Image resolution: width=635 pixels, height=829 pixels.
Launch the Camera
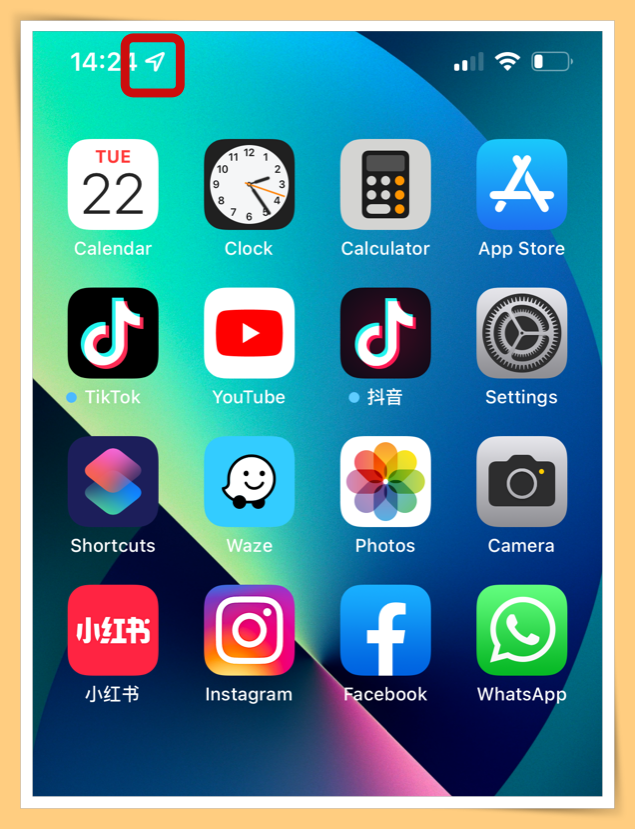521,481
